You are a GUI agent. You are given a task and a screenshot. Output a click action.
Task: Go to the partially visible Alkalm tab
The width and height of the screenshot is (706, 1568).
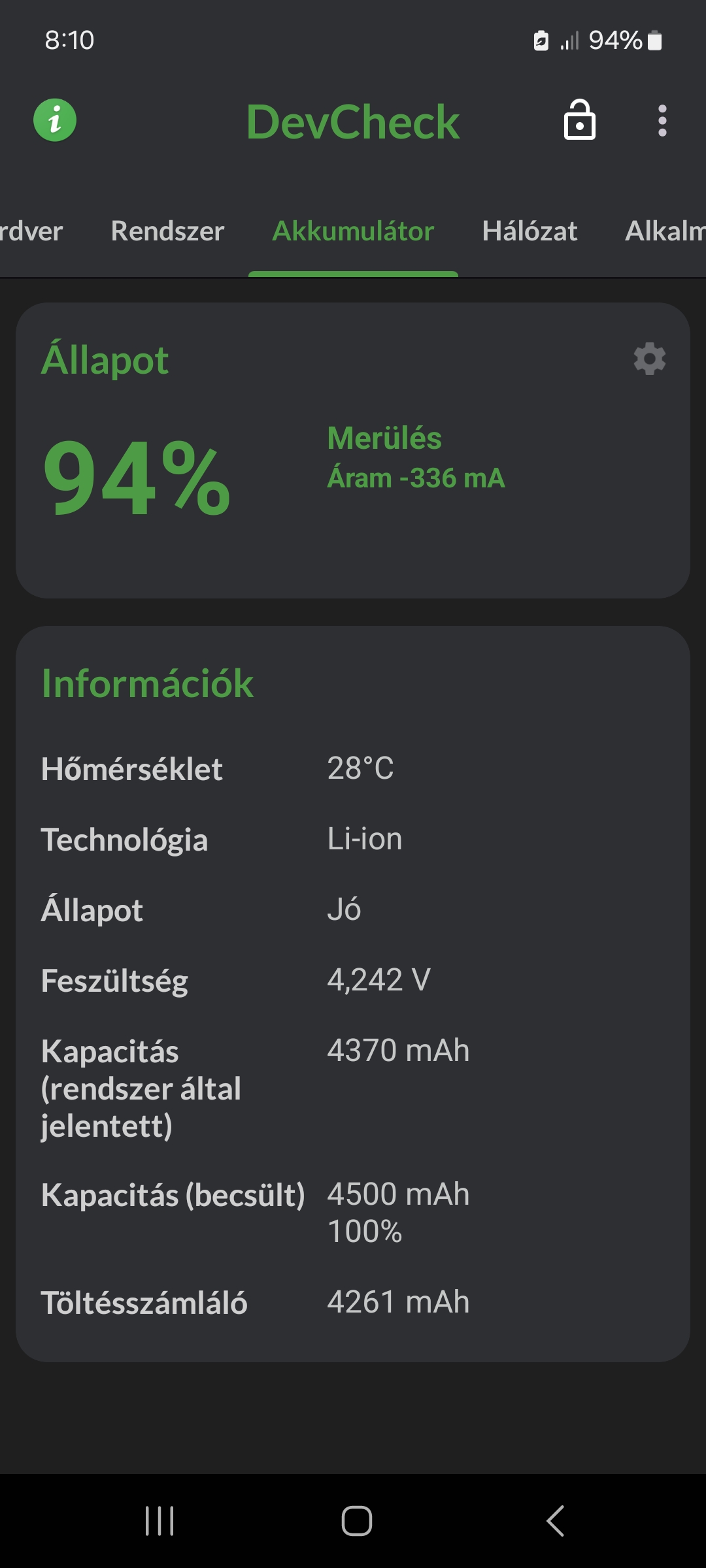tap(665, 231)
